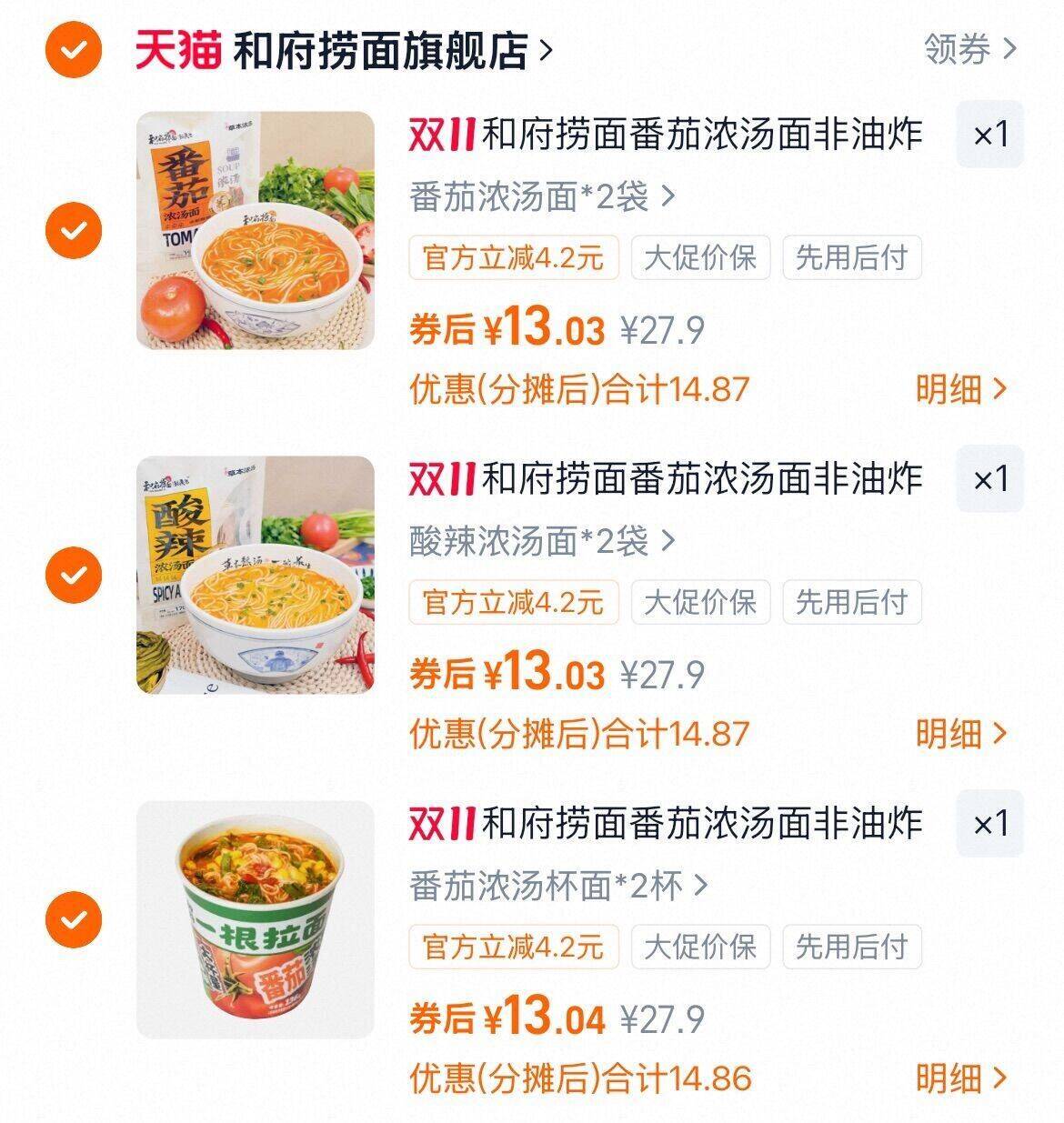1064x1123 pixels.
Task: Open the 番茄浓汤杯面 cup noodle image
Action: (256, 919)
